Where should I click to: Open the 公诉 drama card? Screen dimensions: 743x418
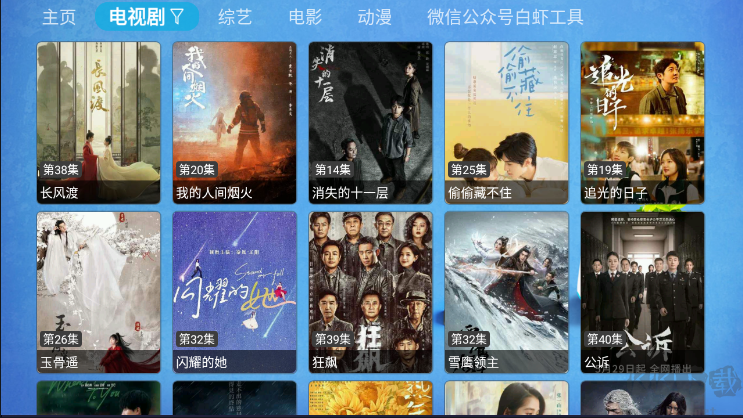tap(642, 292)
